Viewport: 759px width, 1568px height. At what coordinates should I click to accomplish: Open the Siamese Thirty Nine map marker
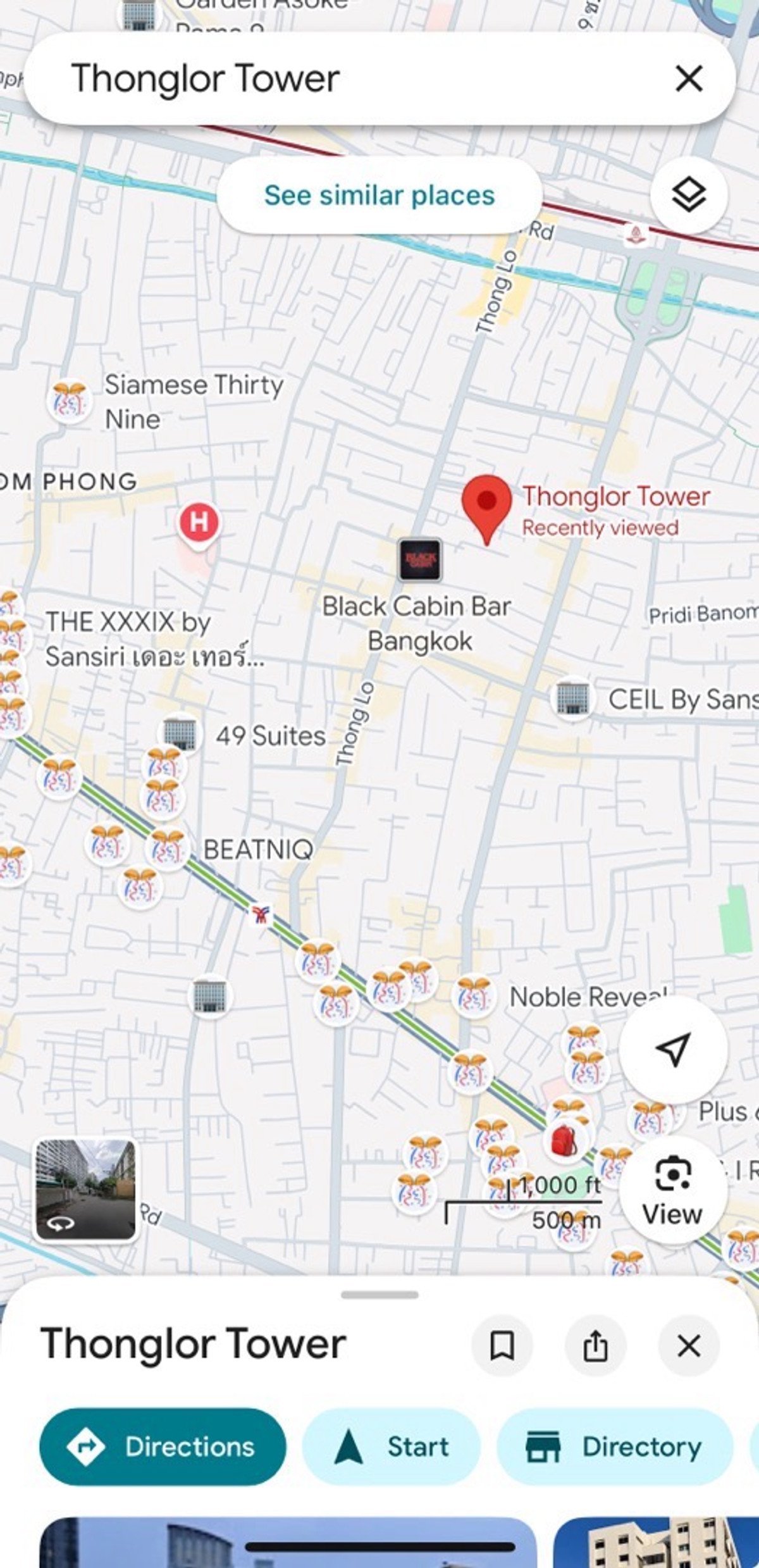tap(70, 401)
